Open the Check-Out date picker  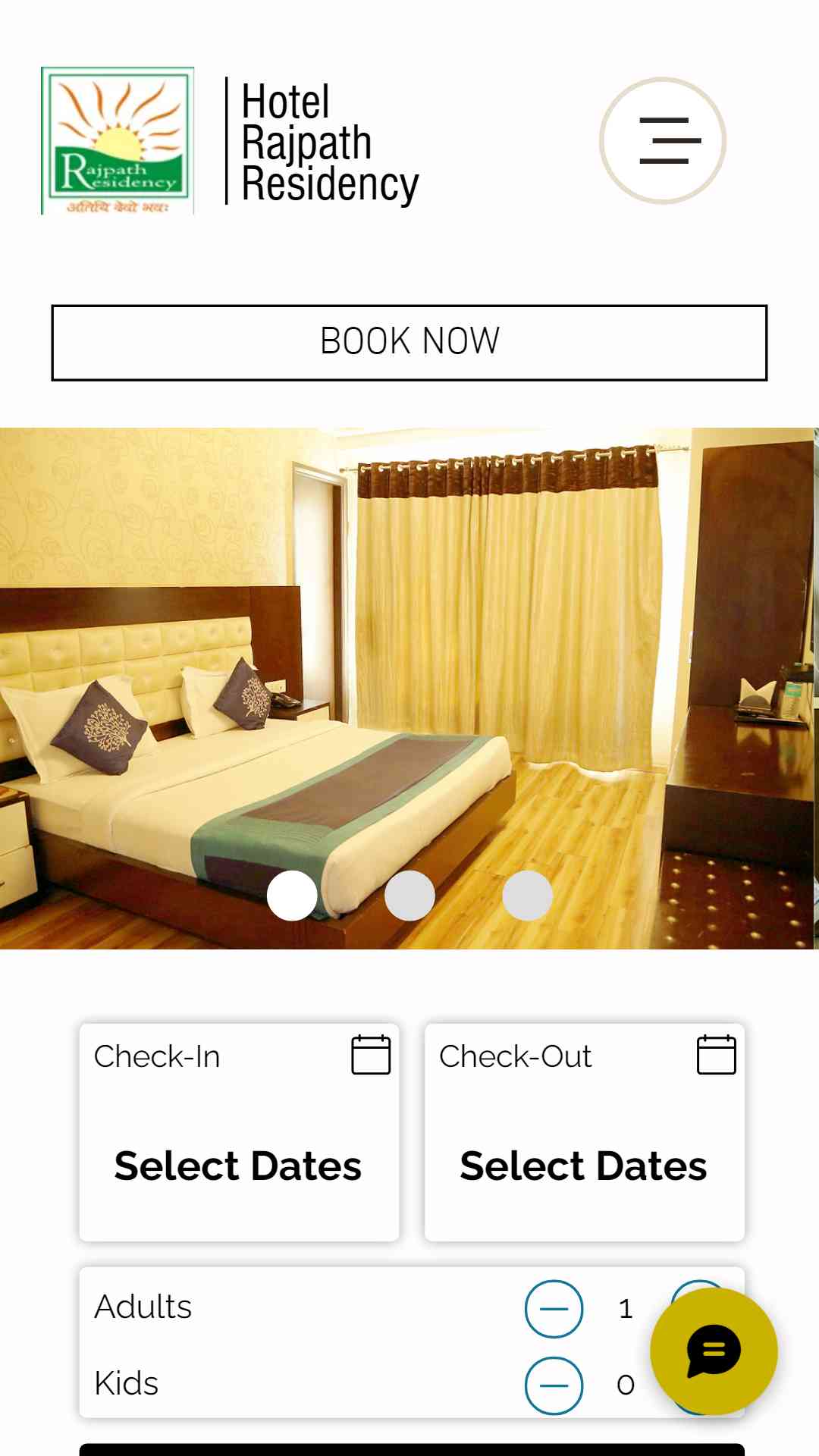585,1132
